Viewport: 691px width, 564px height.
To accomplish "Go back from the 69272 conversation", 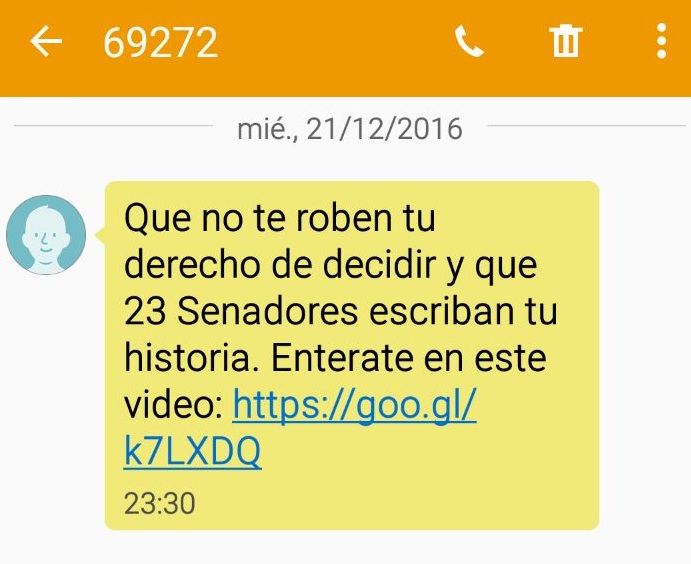I will [46, 42].
